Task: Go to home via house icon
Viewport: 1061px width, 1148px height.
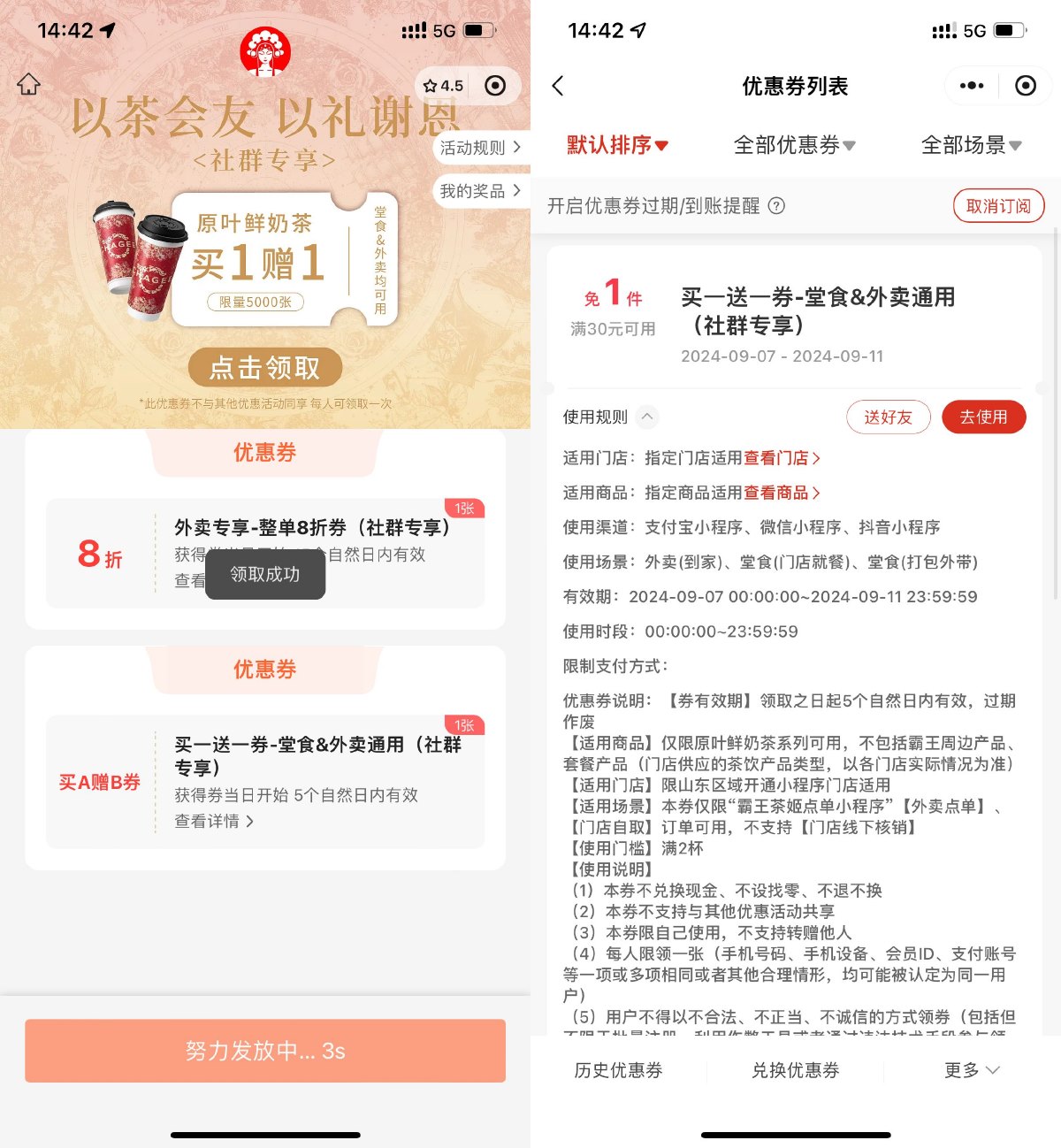Action: tap(29, 85)
